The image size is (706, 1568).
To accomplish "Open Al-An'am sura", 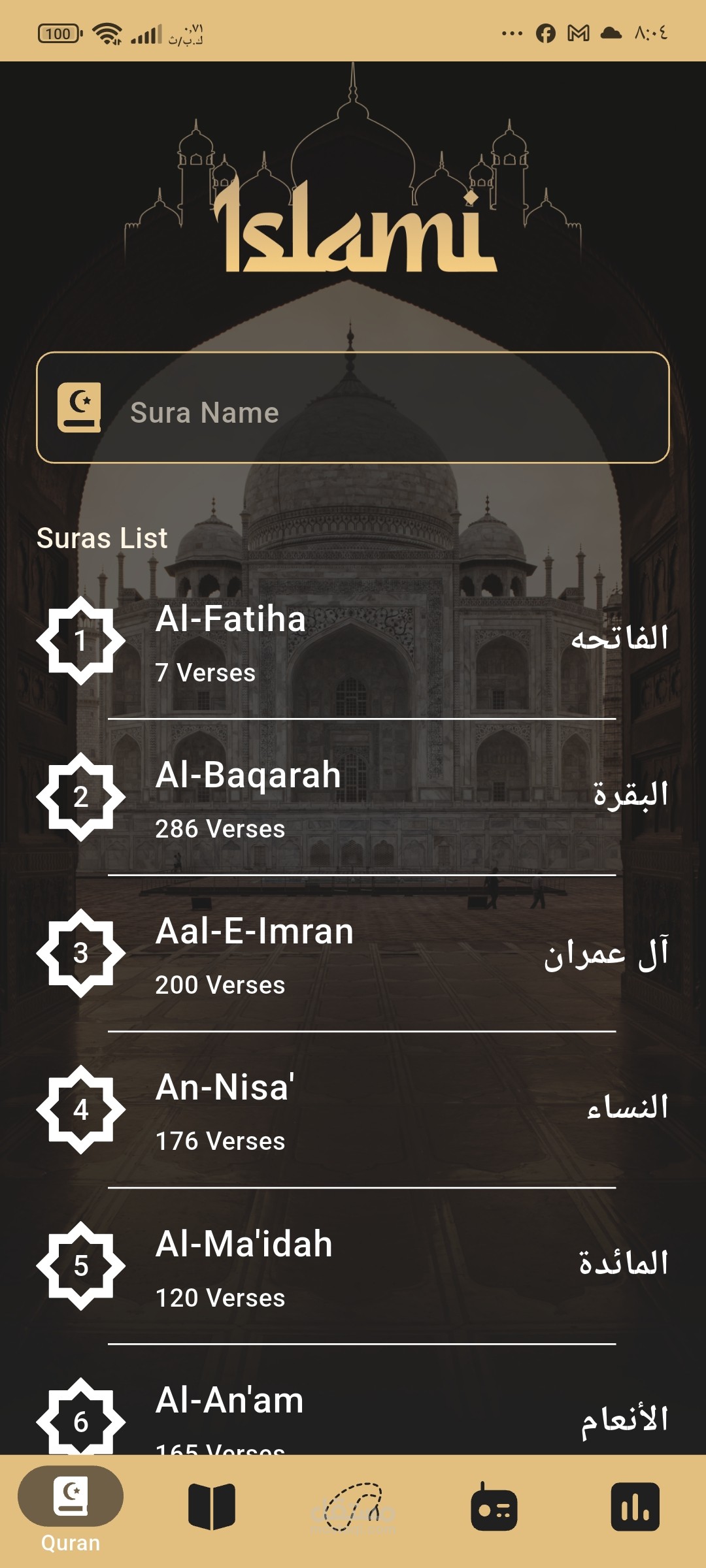I will click(353, 1414).
